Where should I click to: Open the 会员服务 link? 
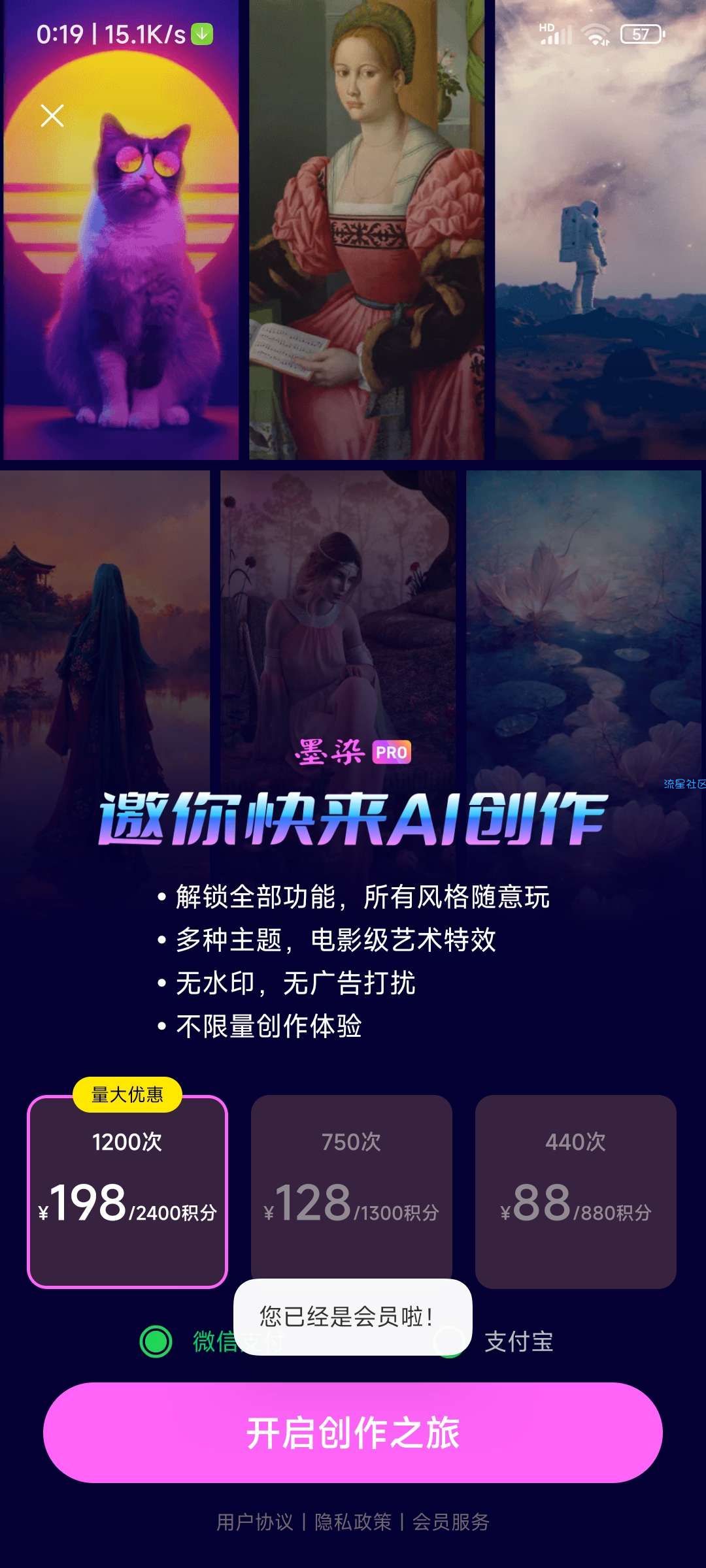450,1522
